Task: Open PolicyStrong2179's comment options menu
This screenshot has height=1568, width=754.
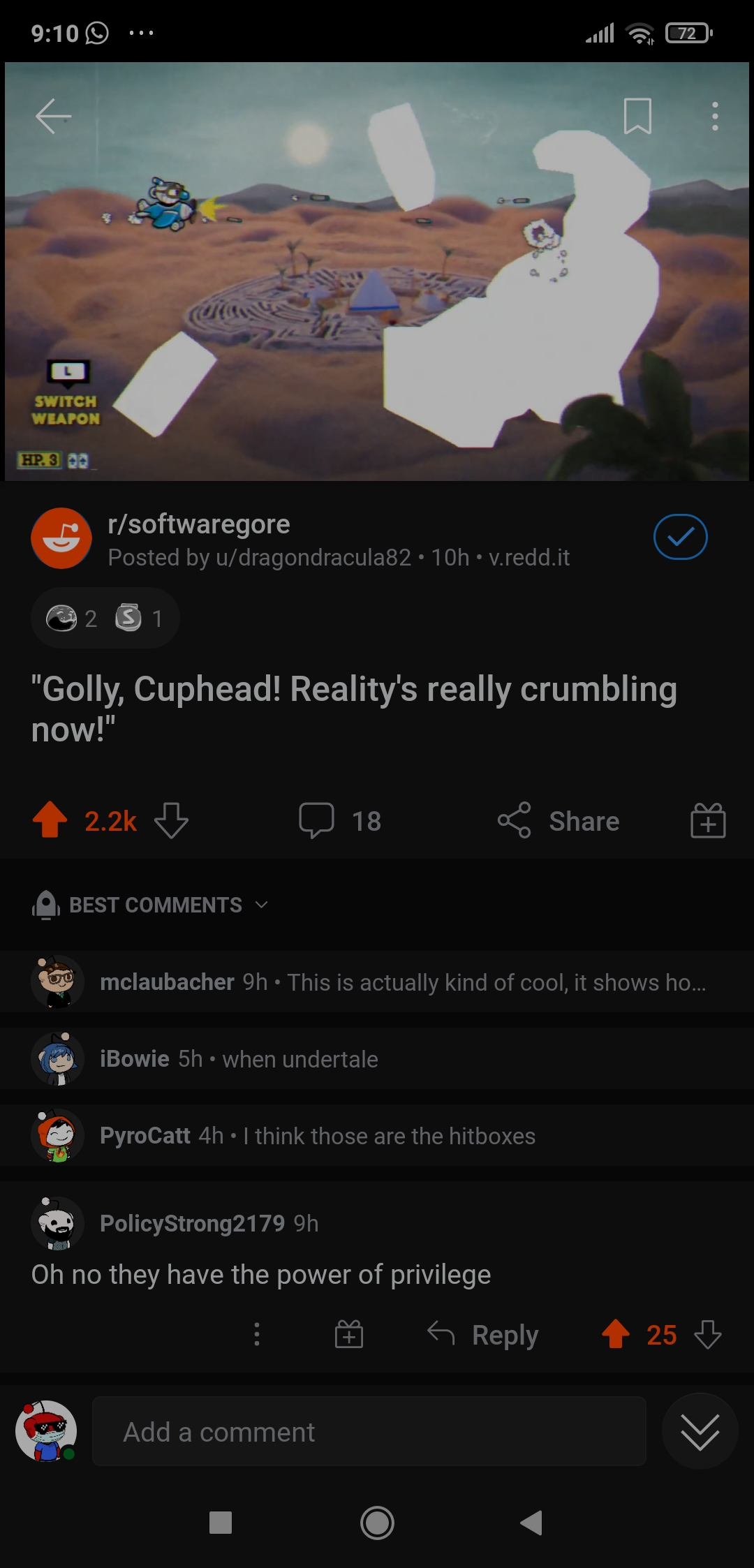Action: (x=257, y=1334)
